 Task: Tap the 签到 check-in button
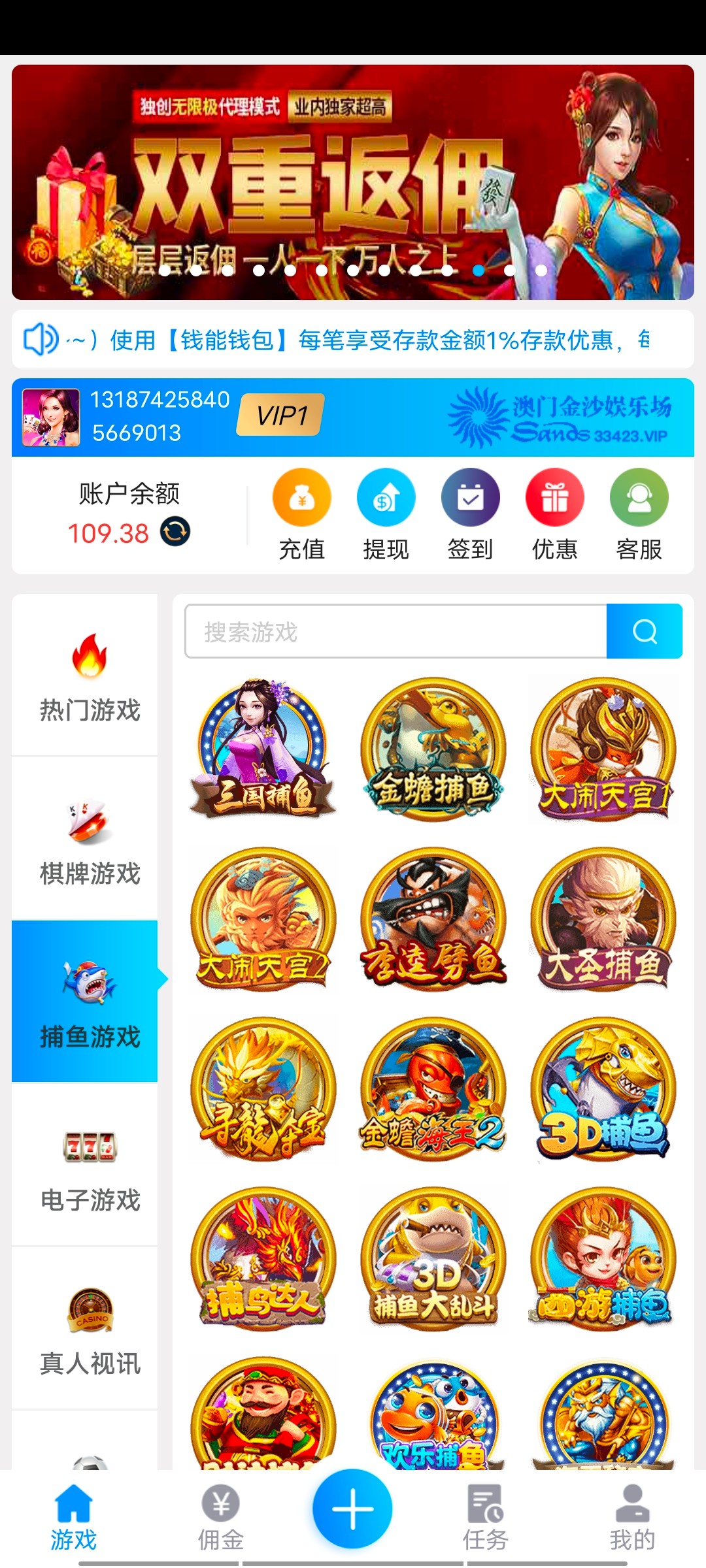(x=470, y=514)
